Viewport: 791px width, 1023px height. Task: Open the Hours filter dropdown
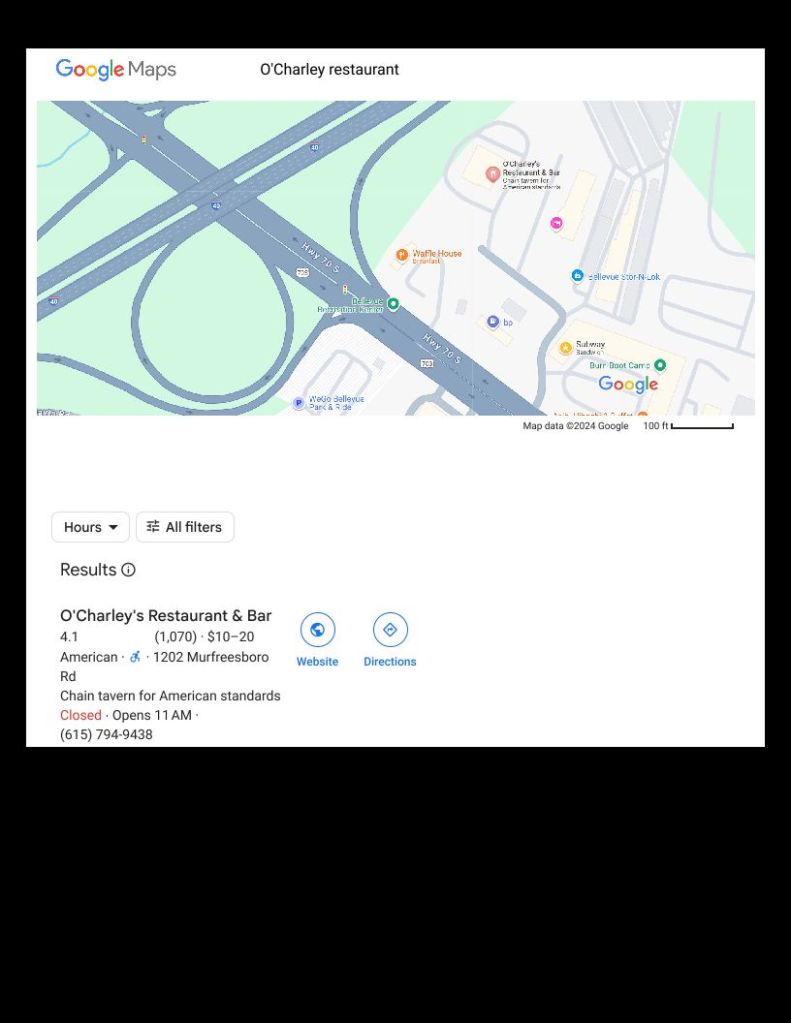pos(90,527)
